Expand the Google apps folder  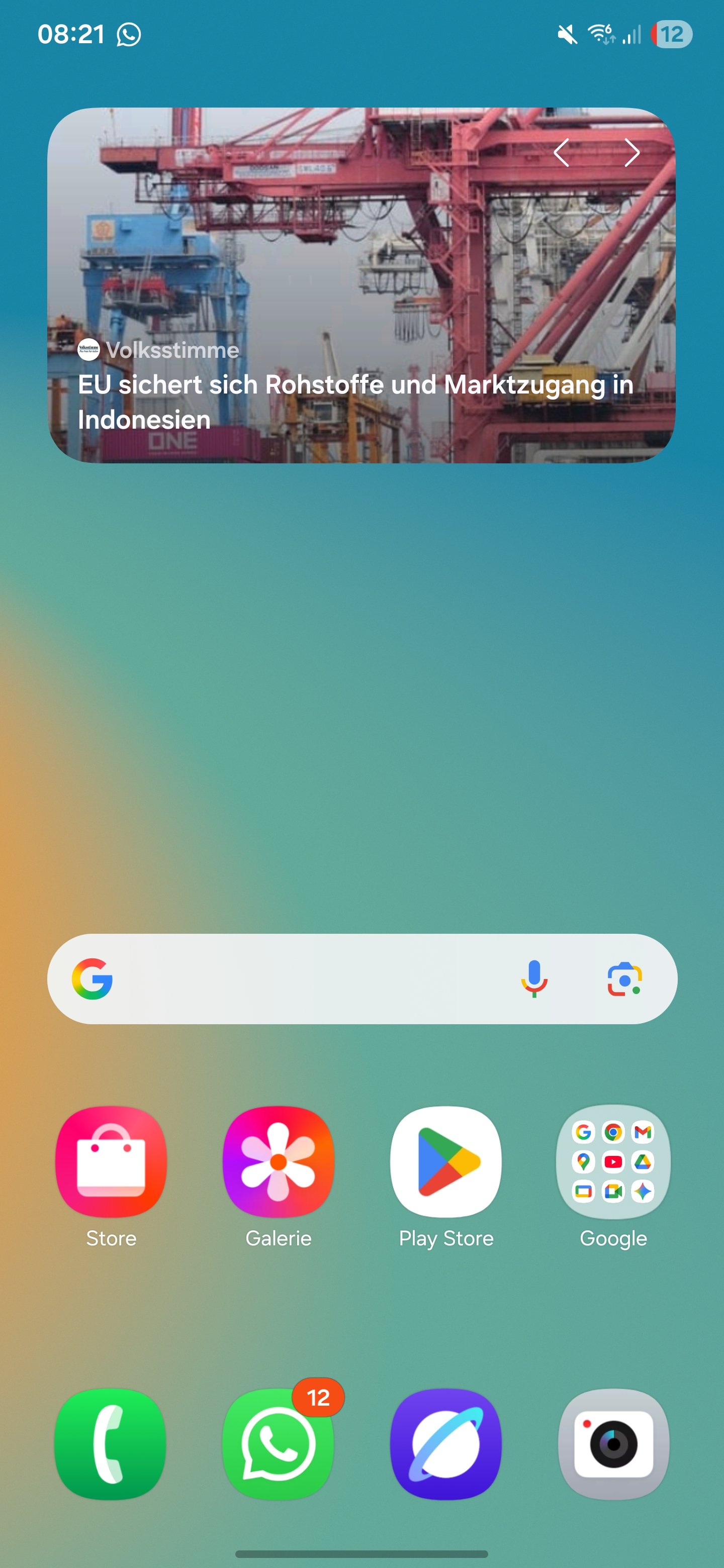coord(613,1161)
